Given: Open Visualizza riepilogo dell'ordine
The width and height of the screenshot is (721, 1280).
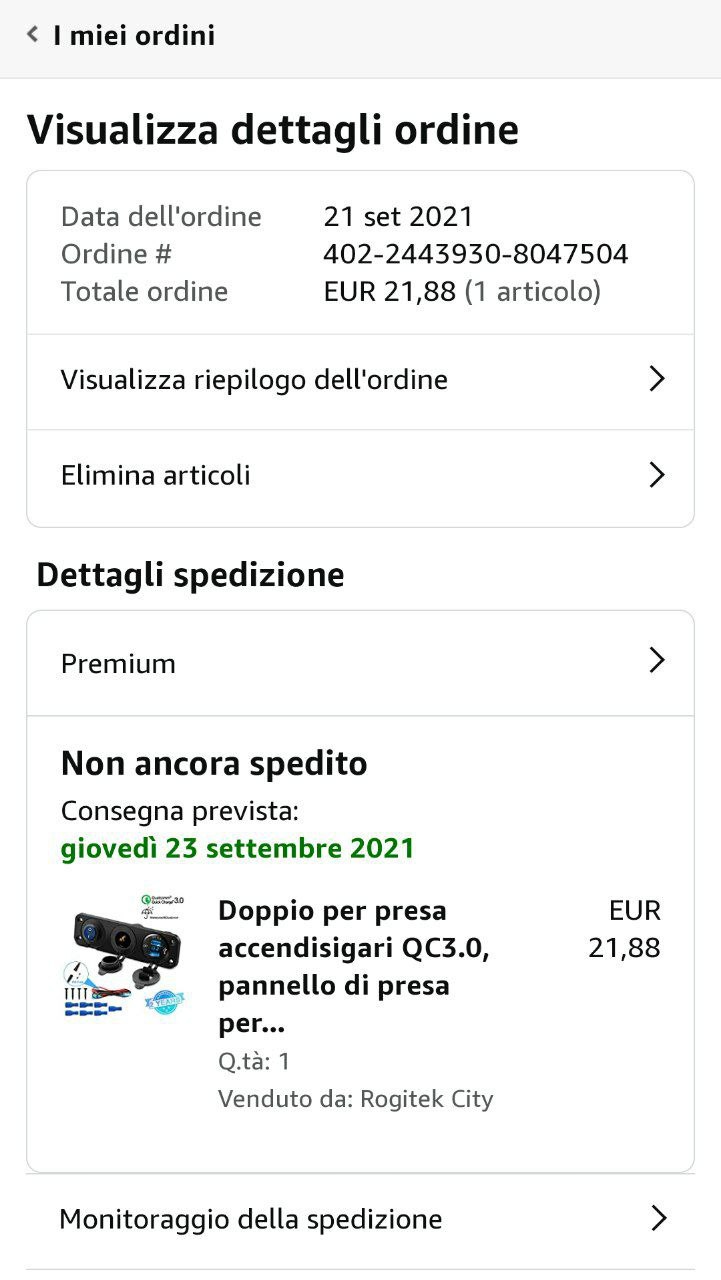Looking at the screenshot, I should coord(360,380).
